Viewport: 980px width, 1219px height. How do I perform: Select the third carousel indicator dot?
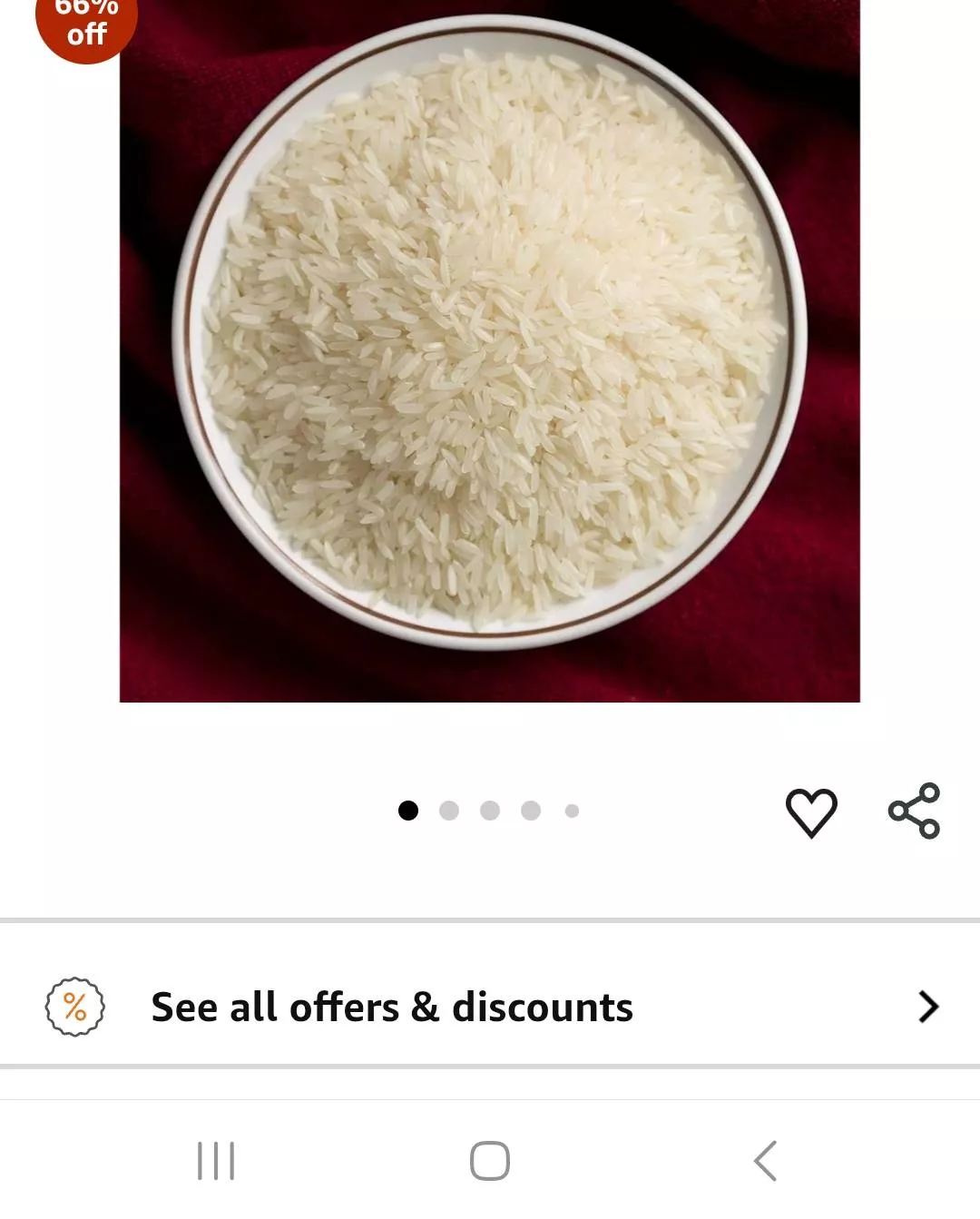[490, 811]
